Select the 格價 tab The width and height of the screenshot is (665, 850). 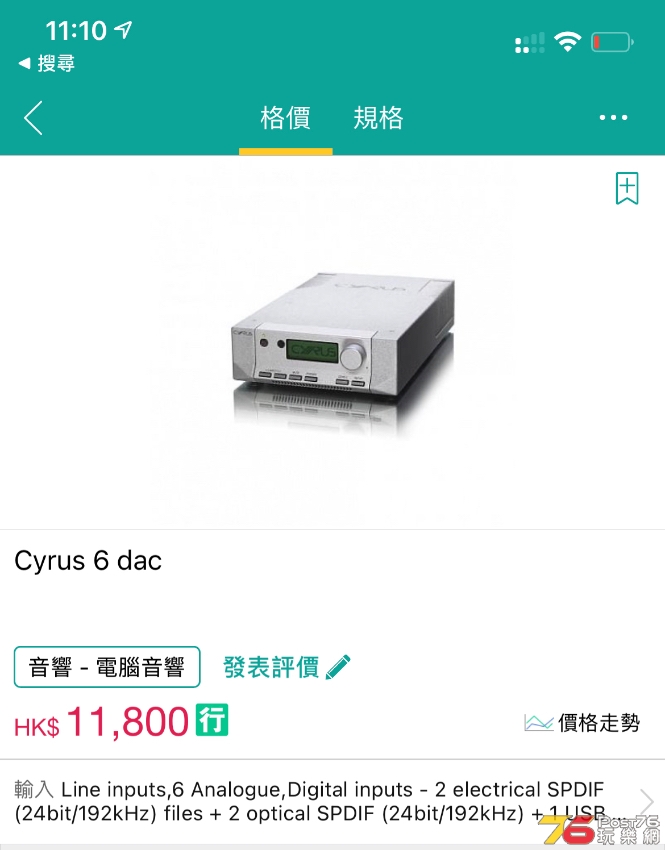(285, 118)
